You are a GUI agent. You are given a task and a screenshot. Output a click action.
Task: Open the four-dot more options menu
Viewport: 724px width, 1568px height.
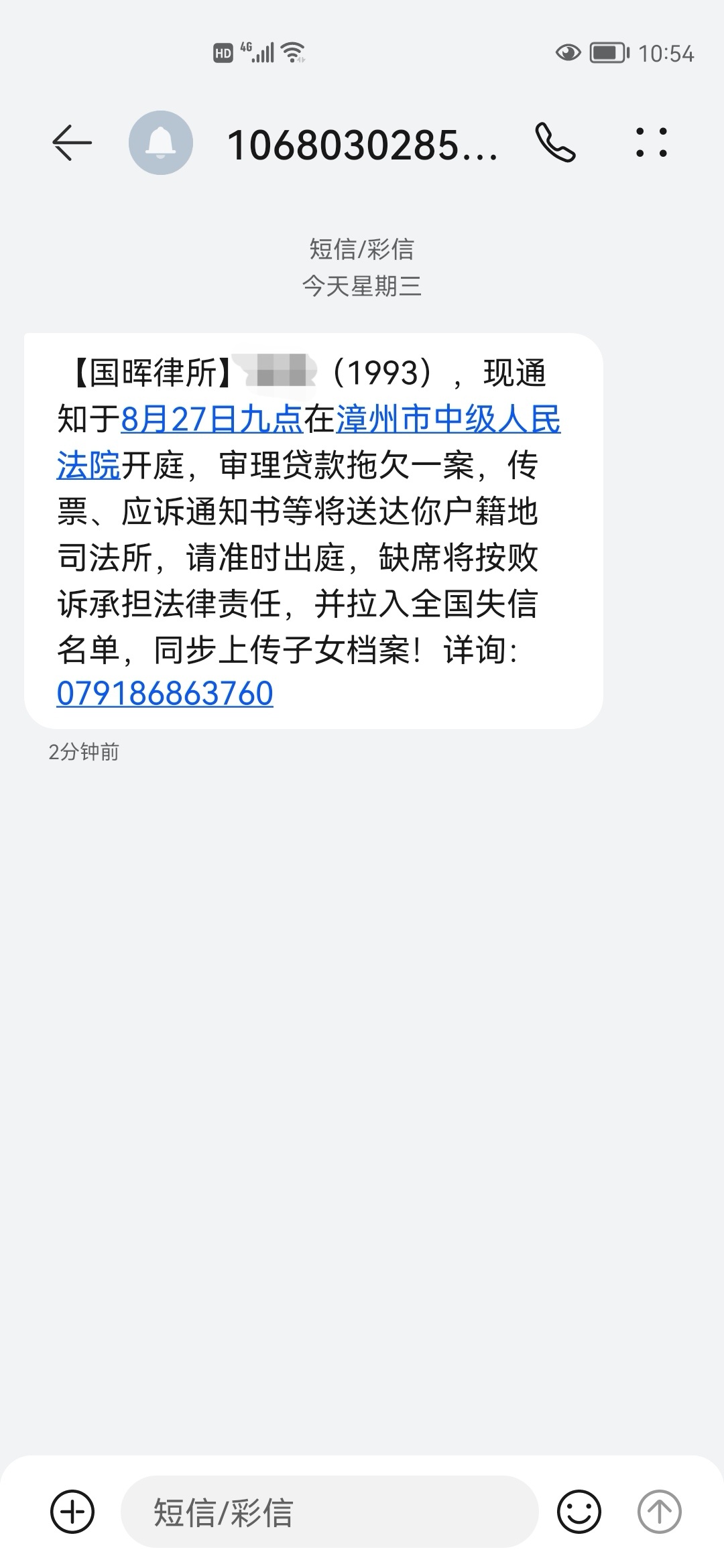tap(652, 143)
